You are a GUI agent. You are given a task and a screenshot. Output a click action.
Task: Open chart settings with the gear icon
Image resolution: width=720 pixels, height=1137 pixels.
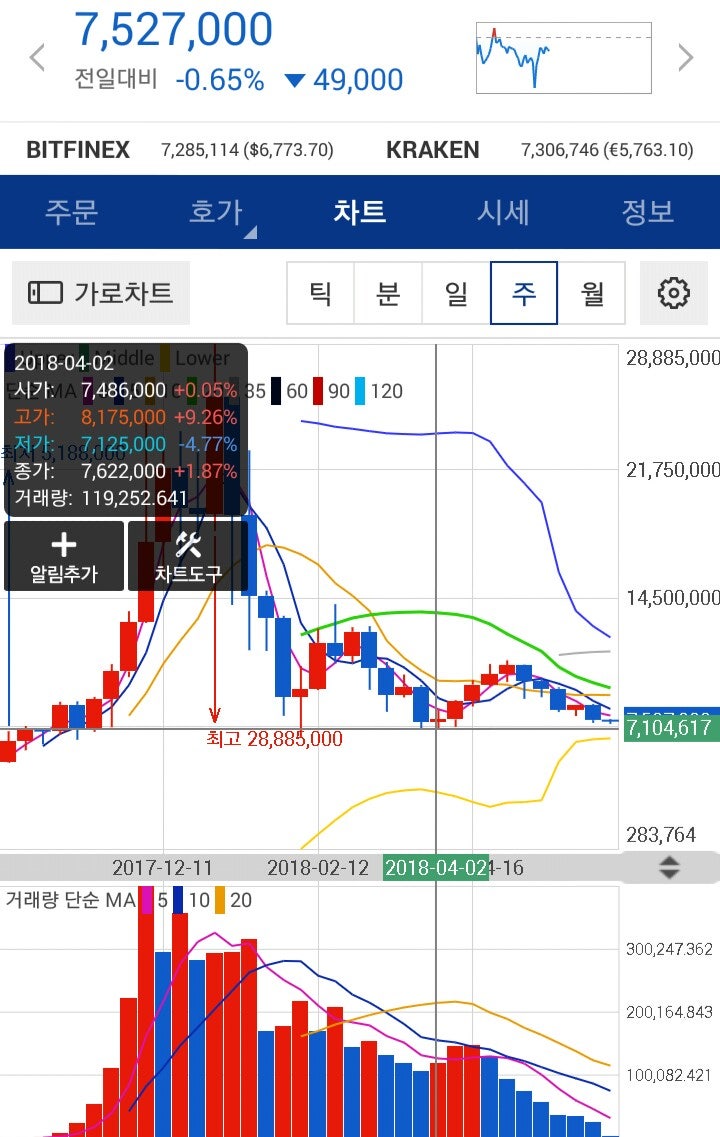[674, 292]
